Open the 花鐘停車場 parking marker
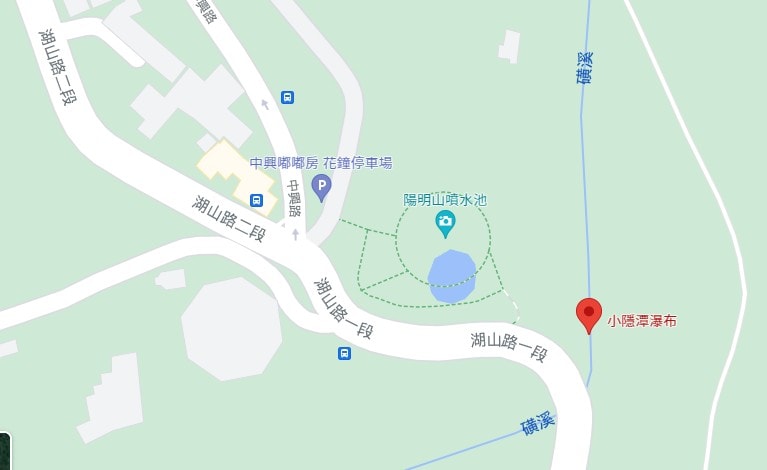The height and width of the screenshot is (470, 767). 321,185
